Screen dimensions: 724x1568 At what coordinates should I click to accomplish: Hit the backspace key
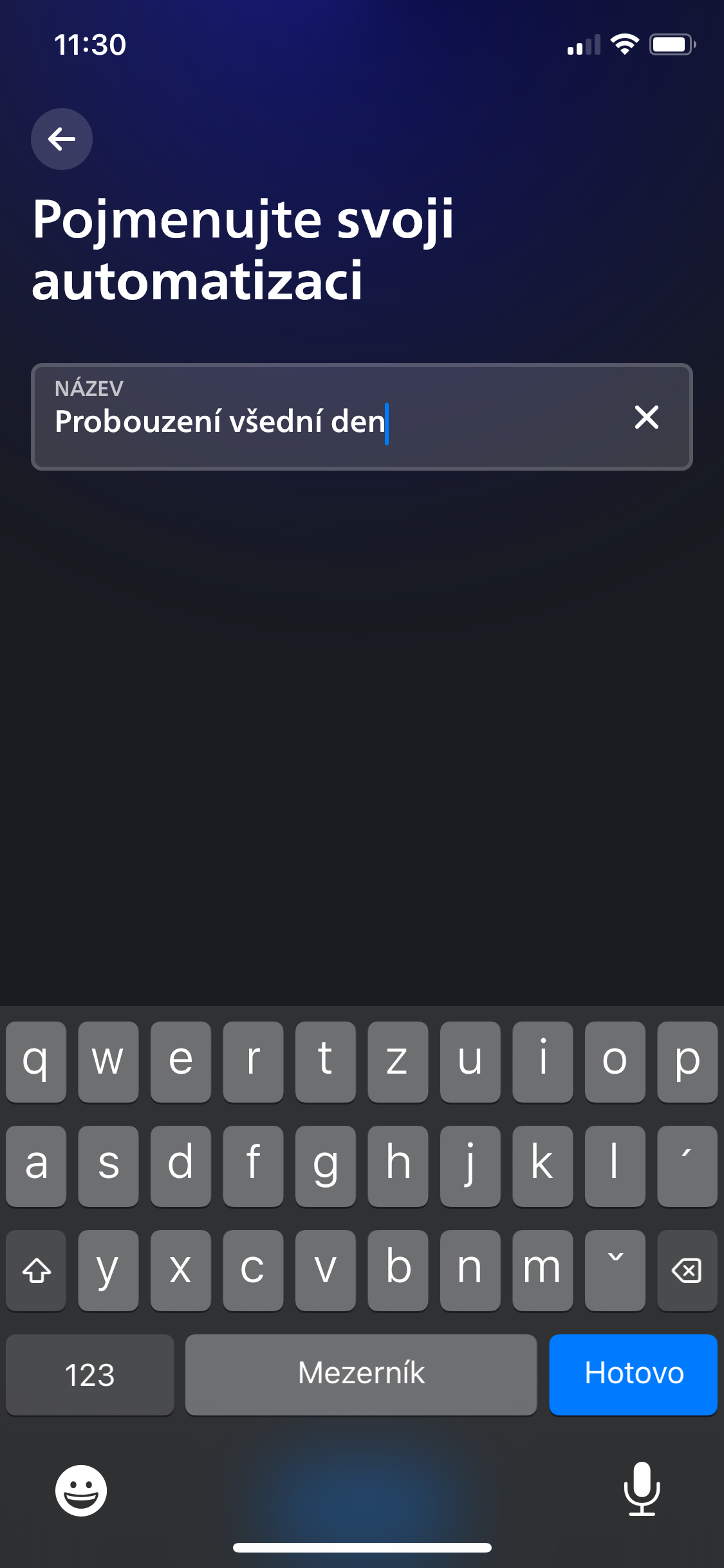[x=687, y=1271]
